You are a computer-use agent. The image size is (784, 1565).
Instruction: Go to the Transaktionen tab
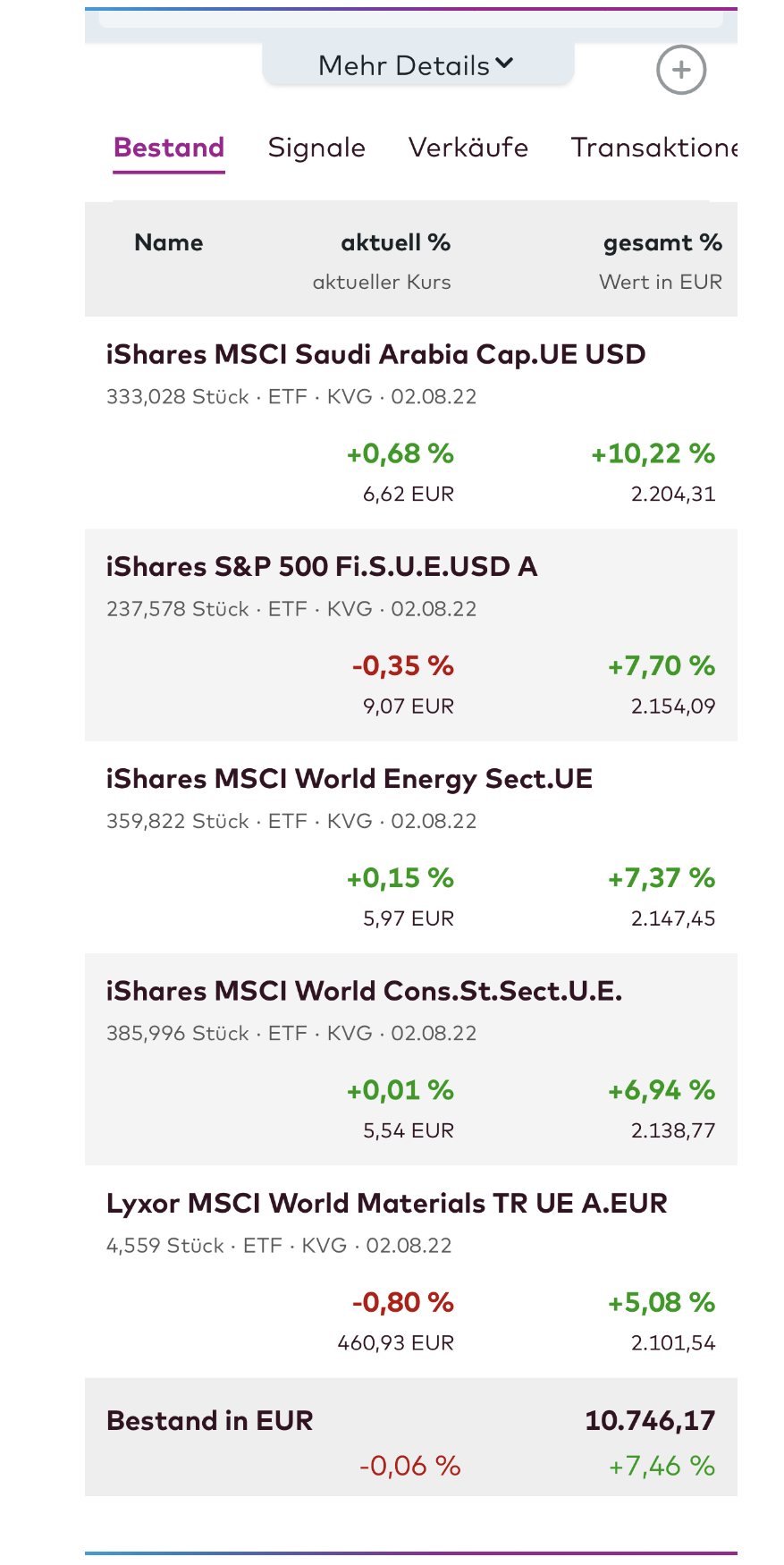(x=654, y=148)
